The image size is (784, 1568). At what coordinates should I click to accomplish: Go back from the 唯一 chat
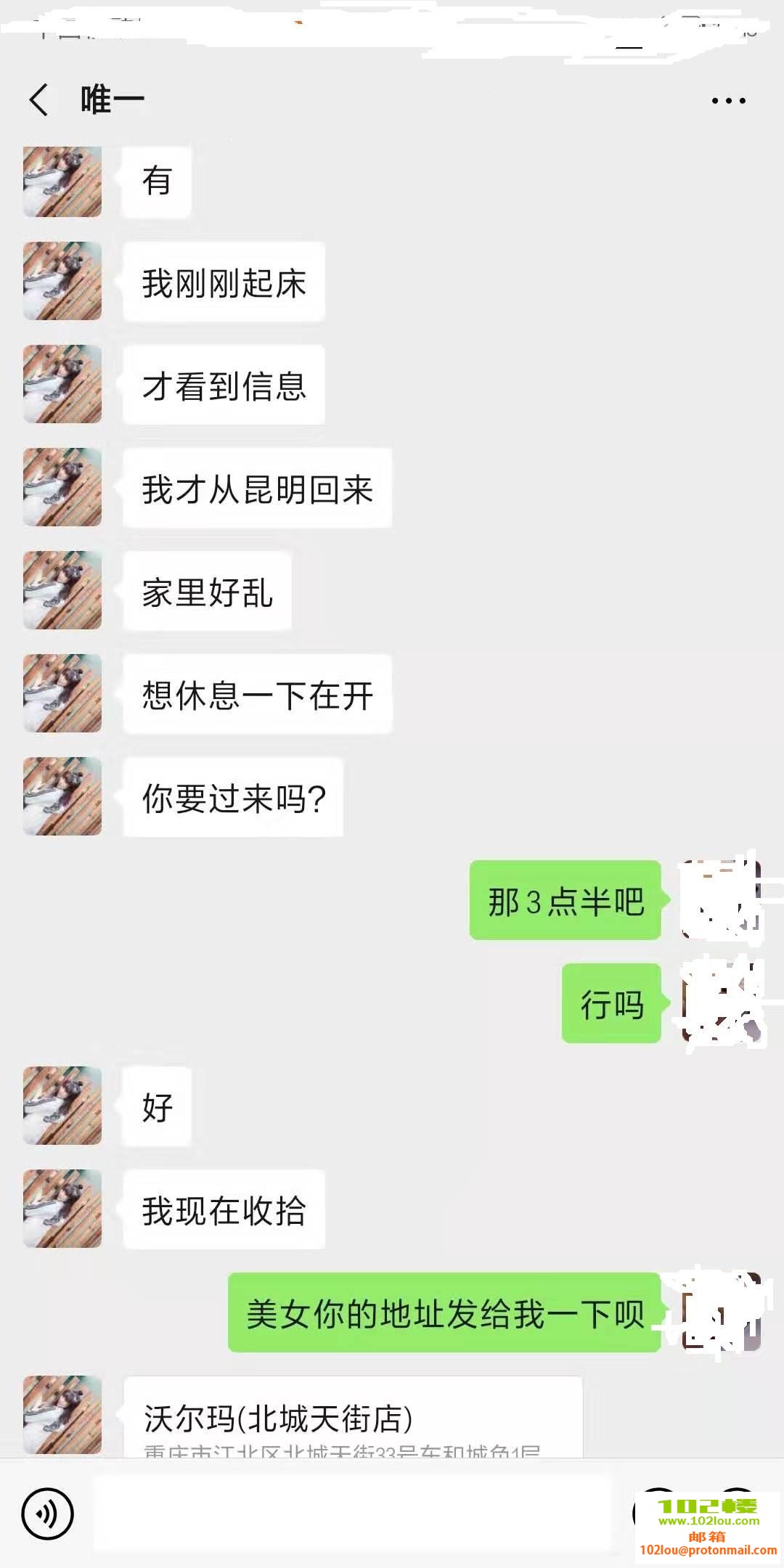[x=39, y=99]
